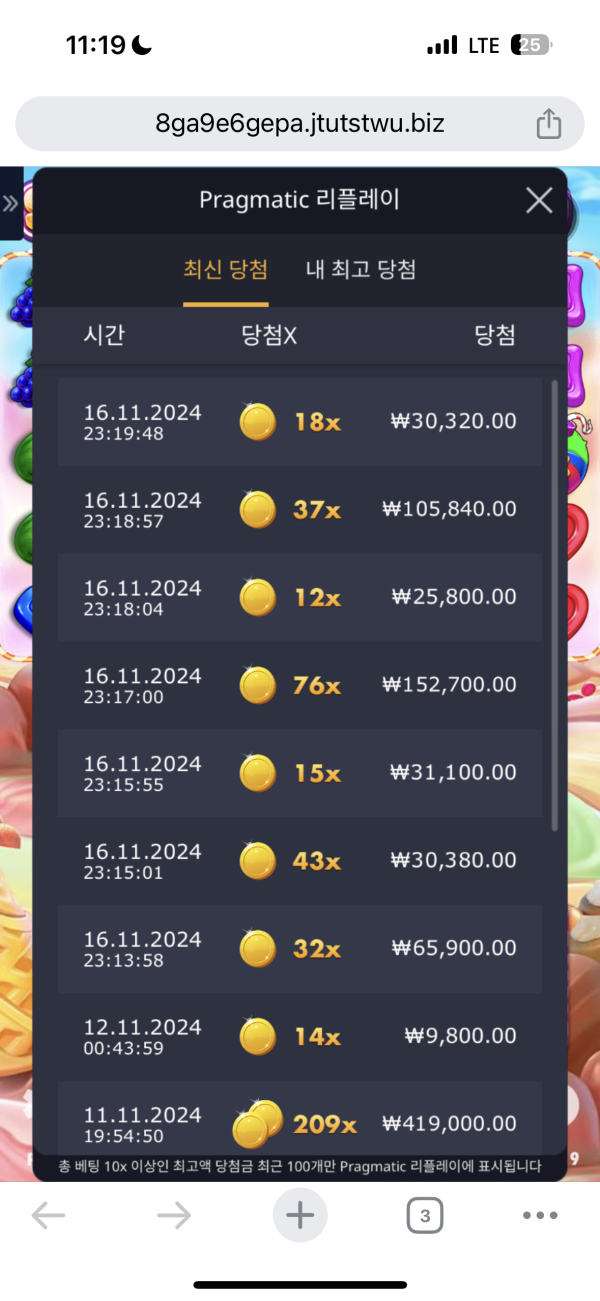Play the 23:18:04 replay with 12x win
Viewport: 600px width, 1301px height.
(300, 597)
